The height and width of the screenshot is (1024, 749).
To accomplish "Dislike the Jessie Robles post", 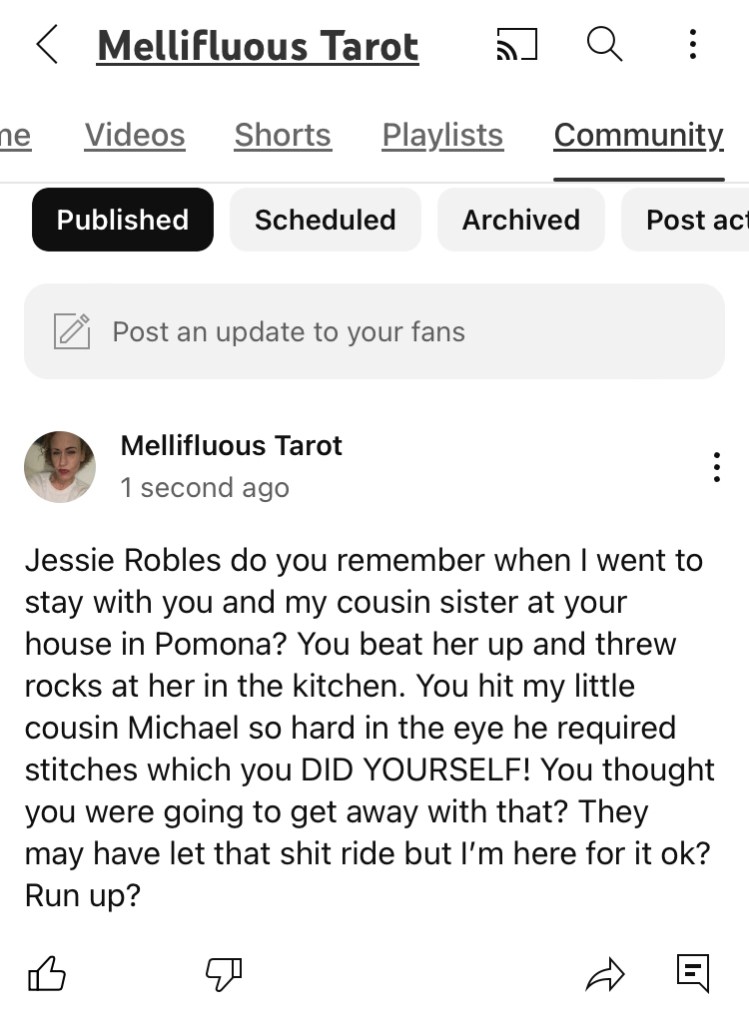I will coord(223,972).
